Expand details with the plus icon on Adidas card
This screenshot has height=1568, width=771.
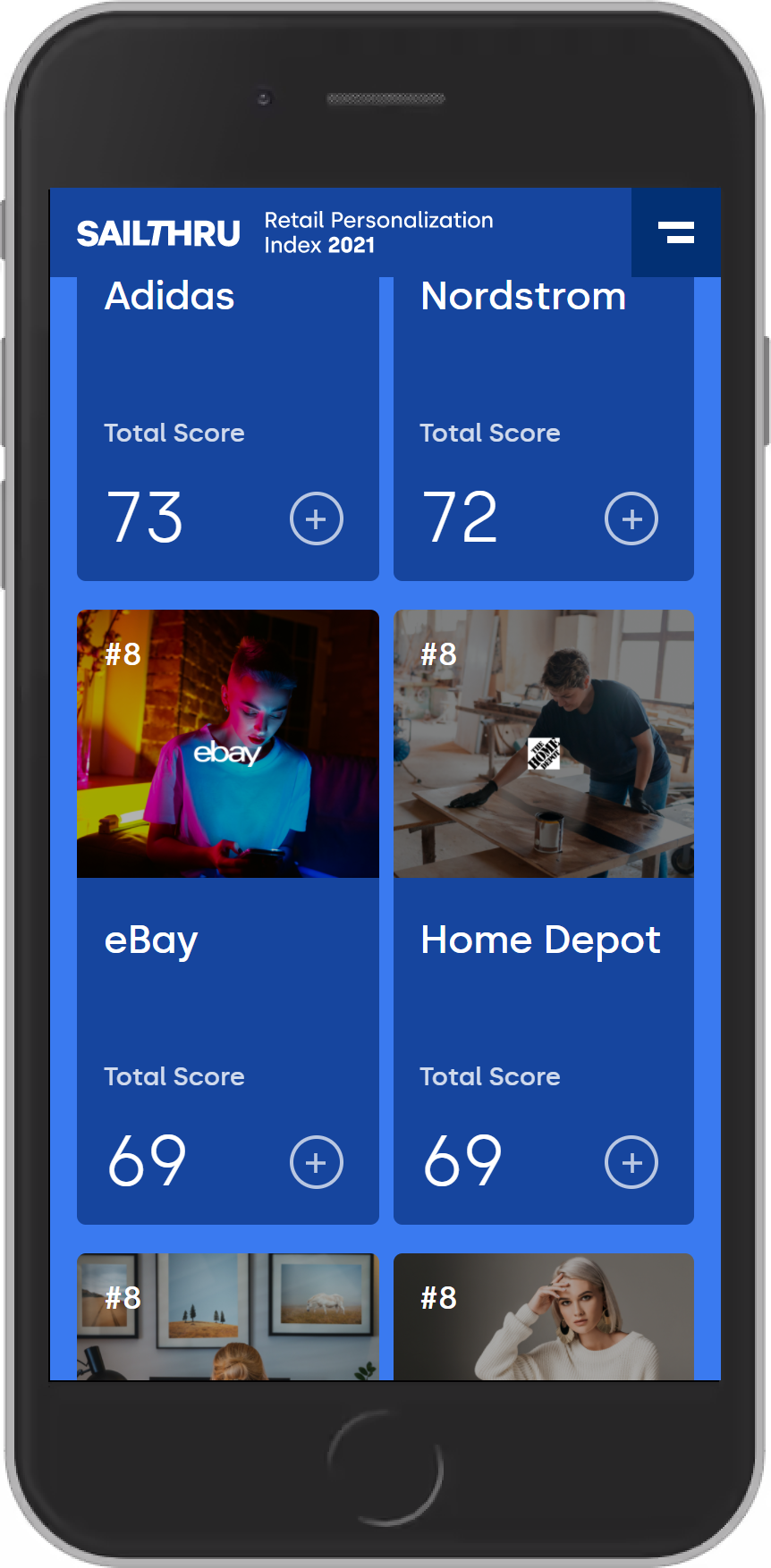coord(316,518)
